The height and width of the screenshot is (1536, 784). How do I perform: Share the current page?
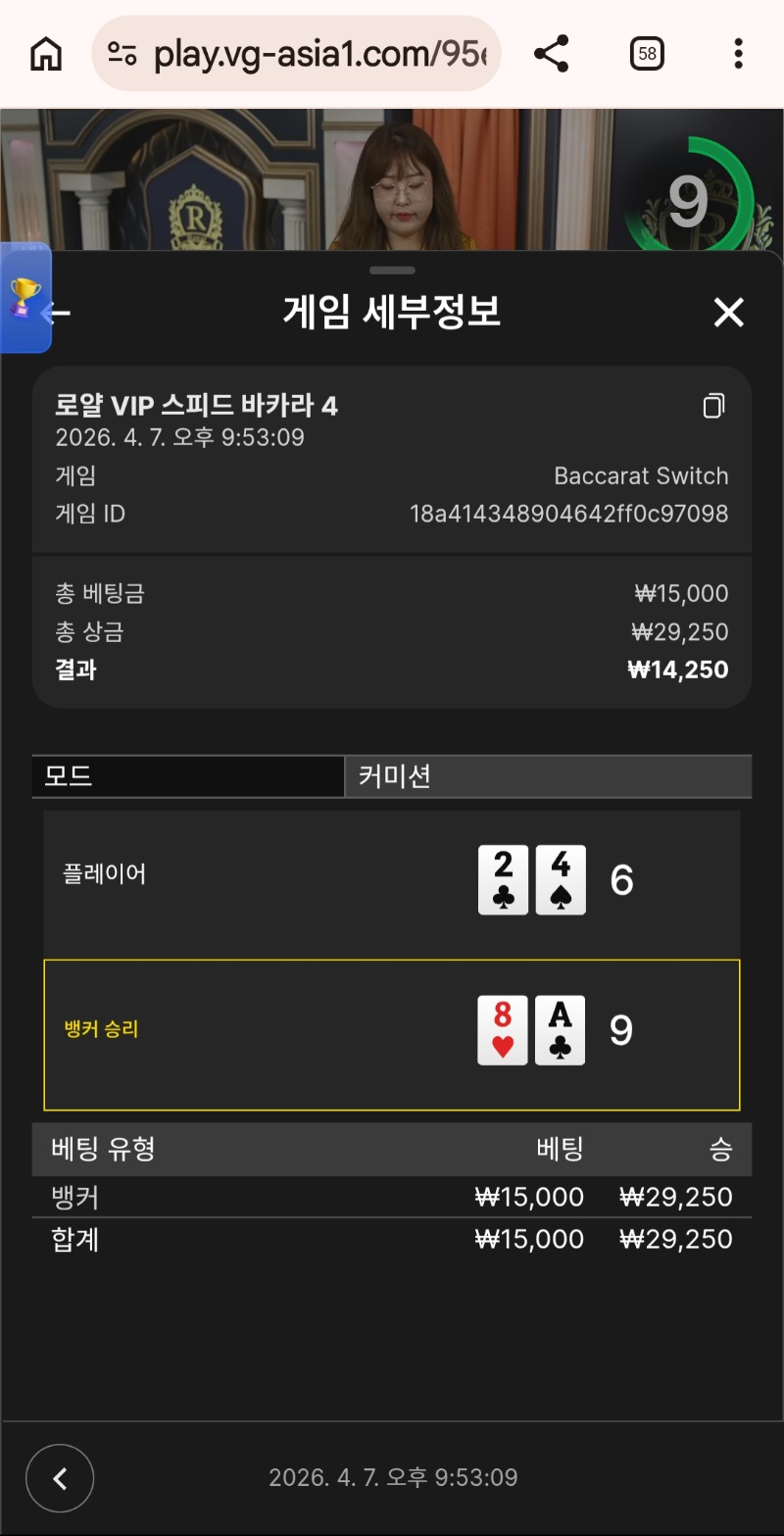(x=552, y=54)
